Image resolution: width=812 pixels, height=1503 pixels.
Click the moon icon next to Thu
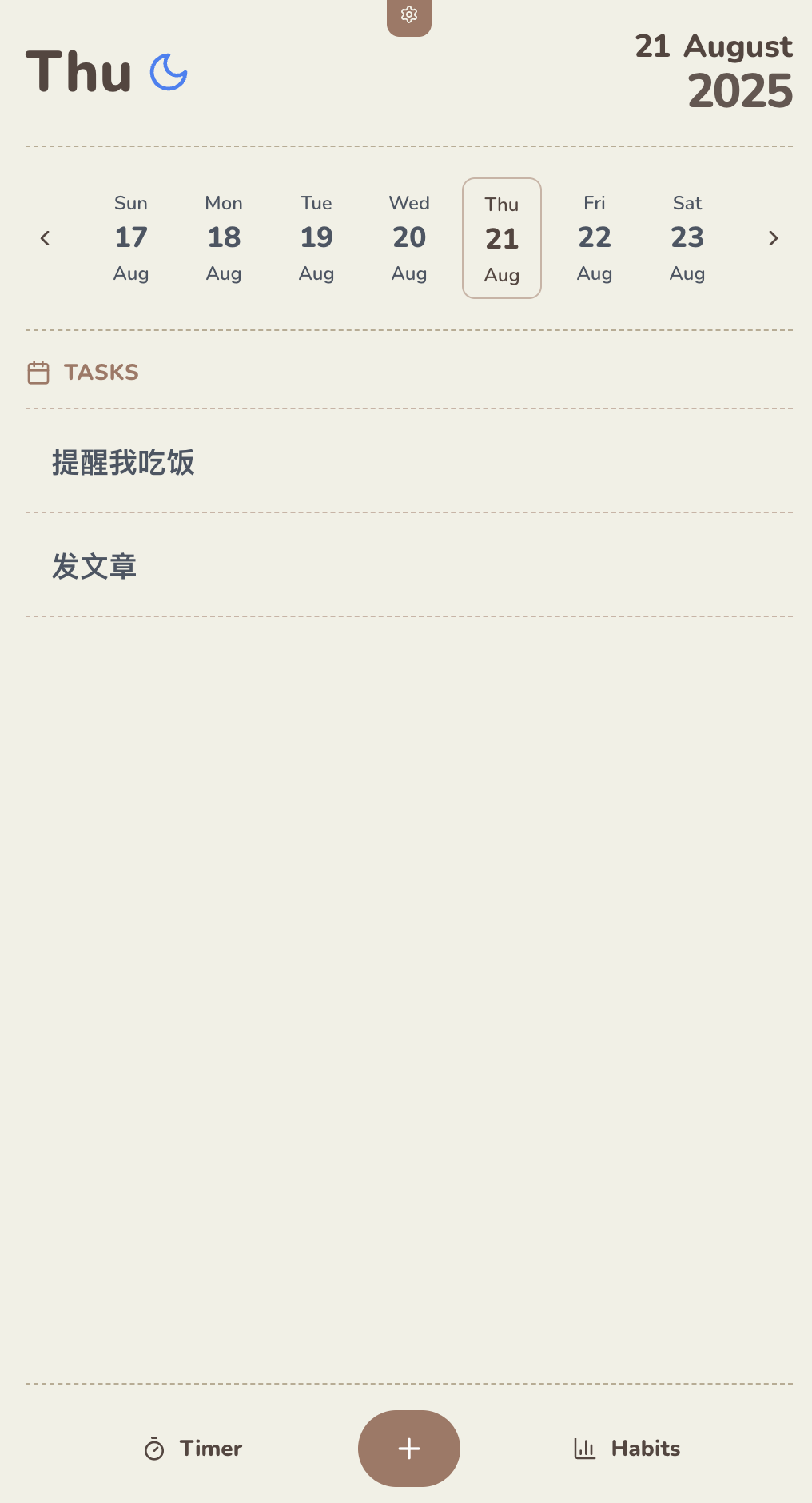(169, 72)
